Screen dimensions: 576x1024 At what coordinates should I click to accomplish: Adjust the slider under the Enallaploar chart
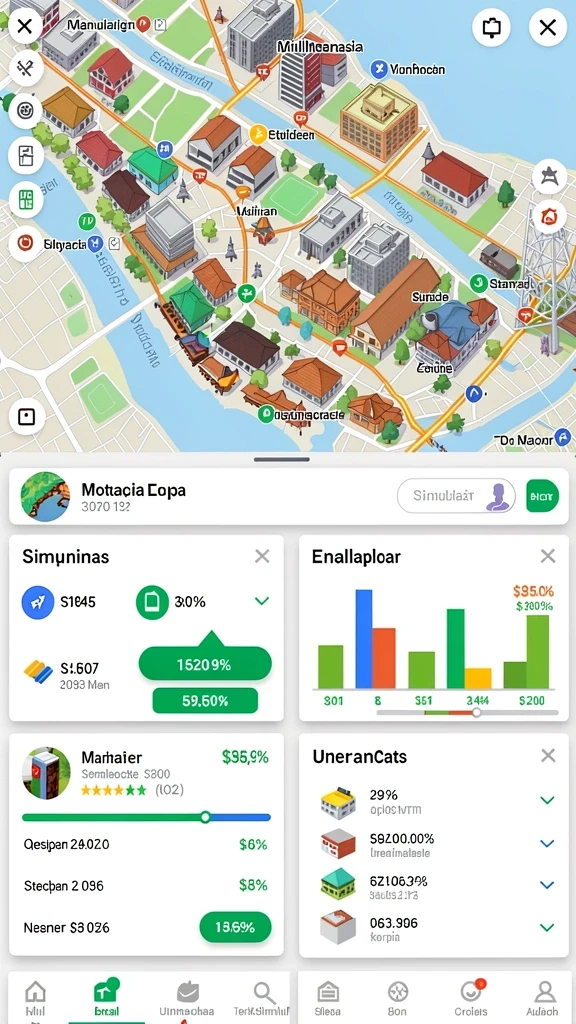click(477, 712)
